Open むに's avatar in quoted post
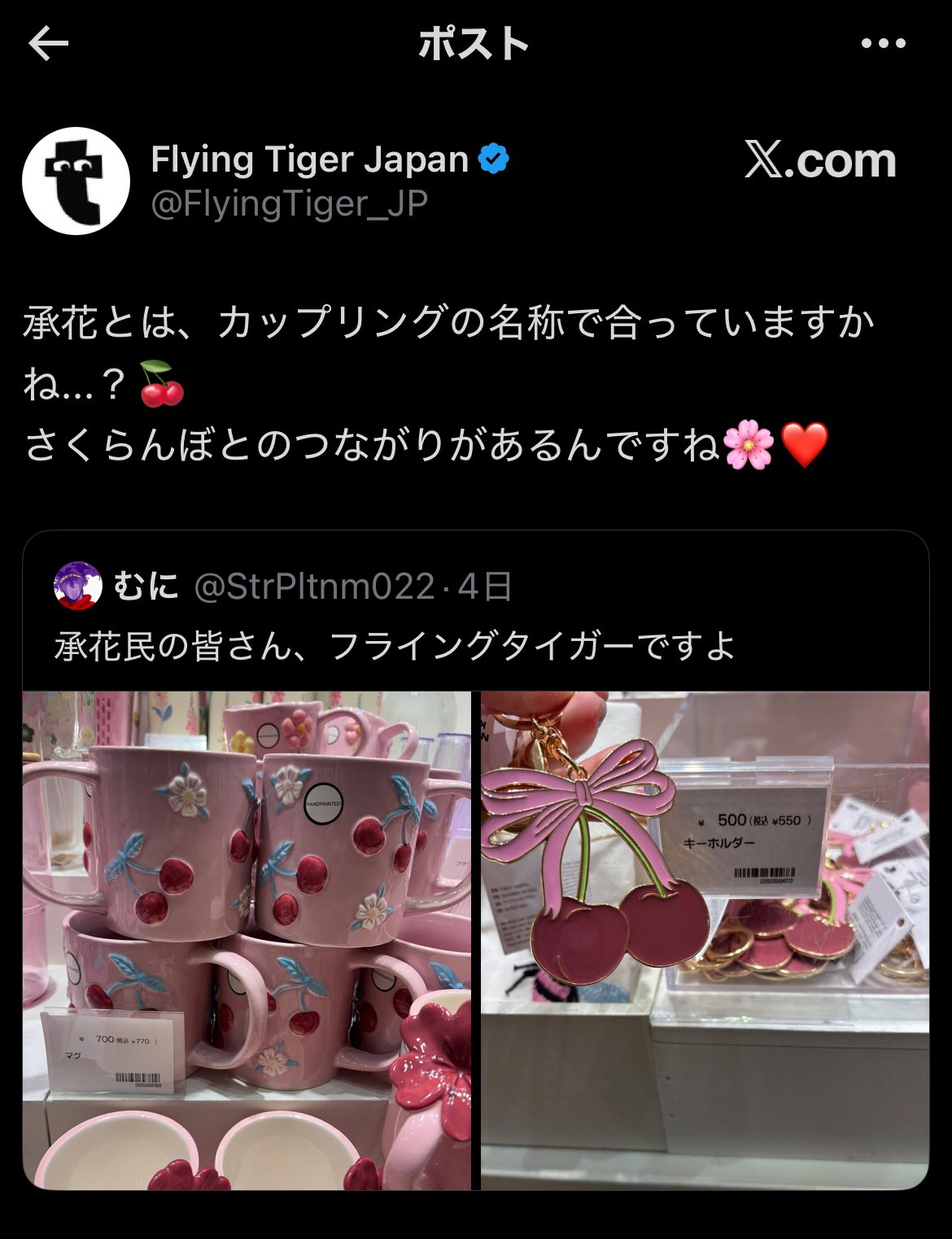952x1239 pixels. pos(77,587)
